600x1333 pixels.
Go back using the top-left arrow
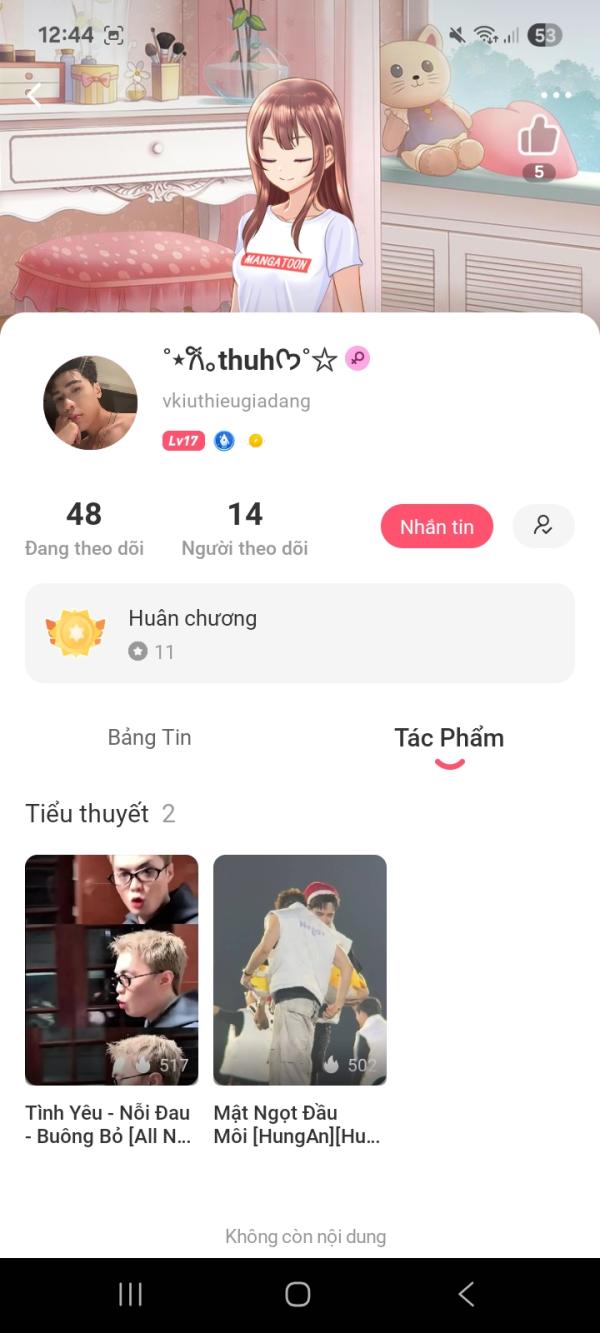[34, 95]
